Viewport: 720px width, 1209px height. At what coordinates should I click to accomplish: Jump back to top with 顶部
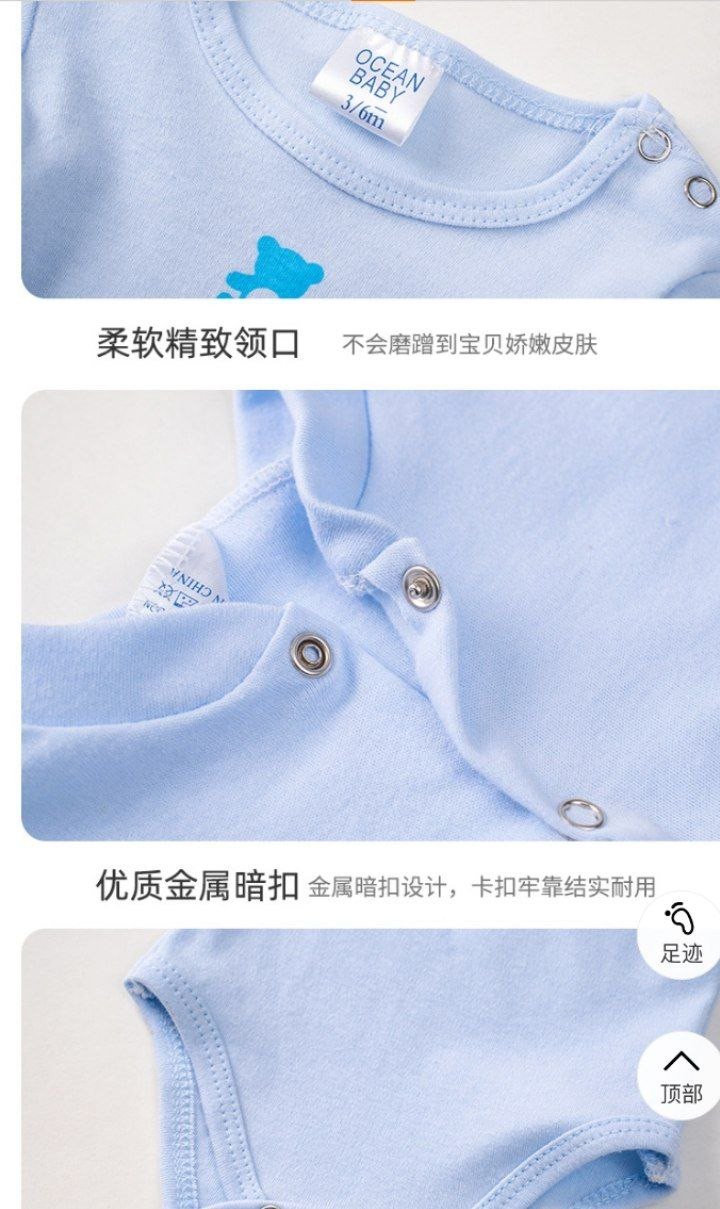(x=681, y=1075)
